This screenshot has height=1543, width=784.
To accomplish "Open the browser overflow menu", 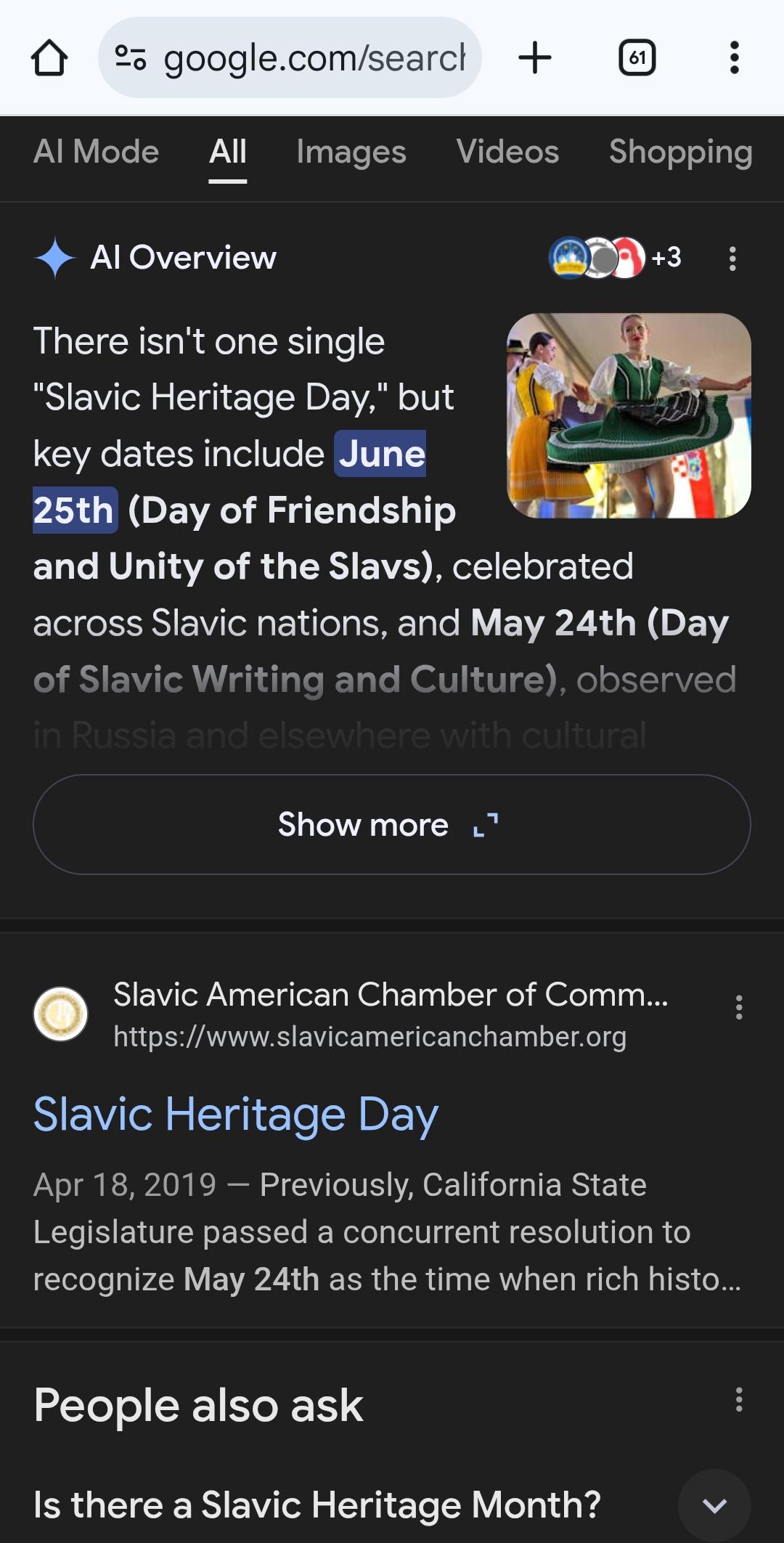I will pyautogui.click(x=734, y=58).
